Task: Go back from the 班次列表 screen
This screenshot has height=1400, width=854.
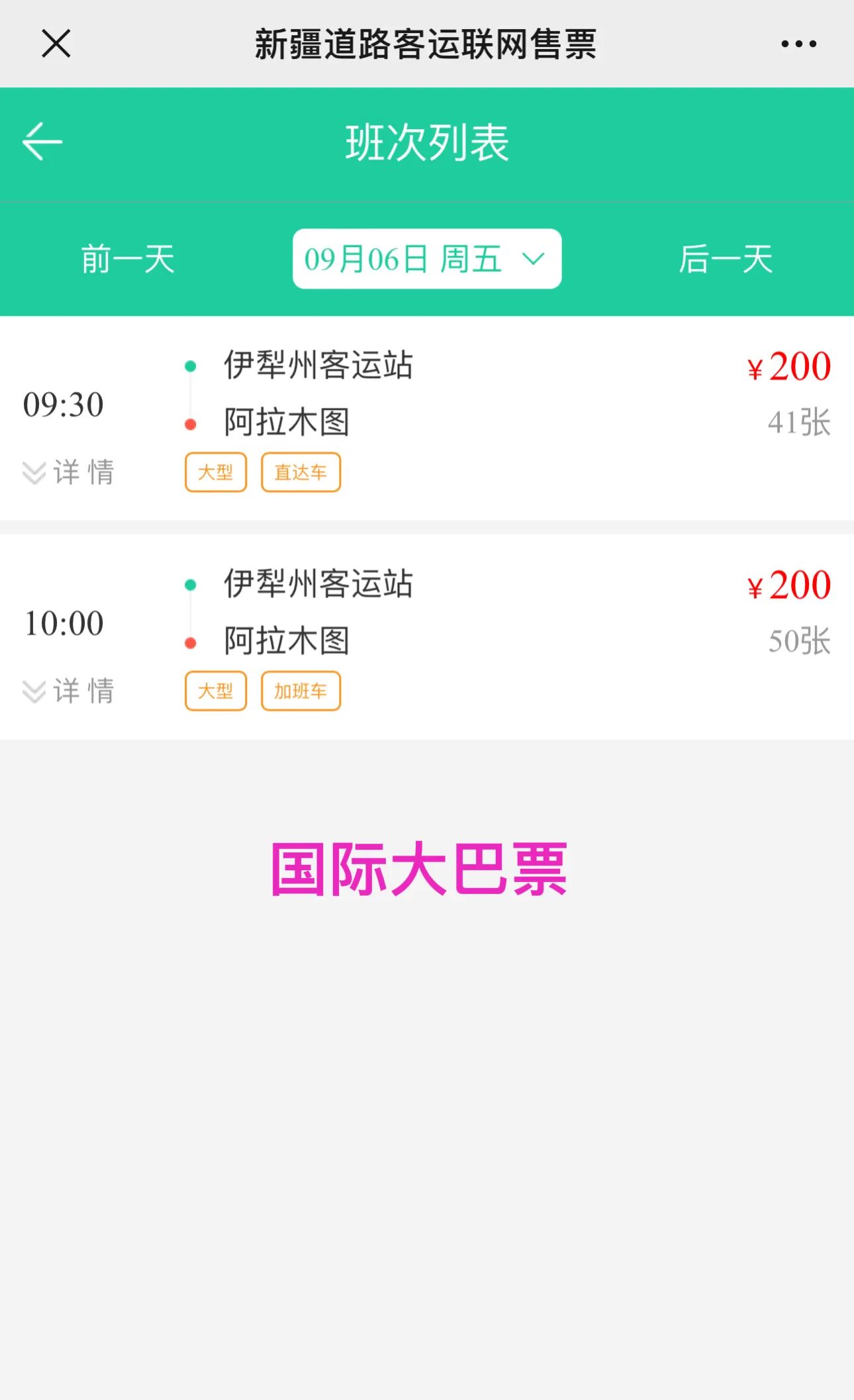Action: tap(42, 141)
